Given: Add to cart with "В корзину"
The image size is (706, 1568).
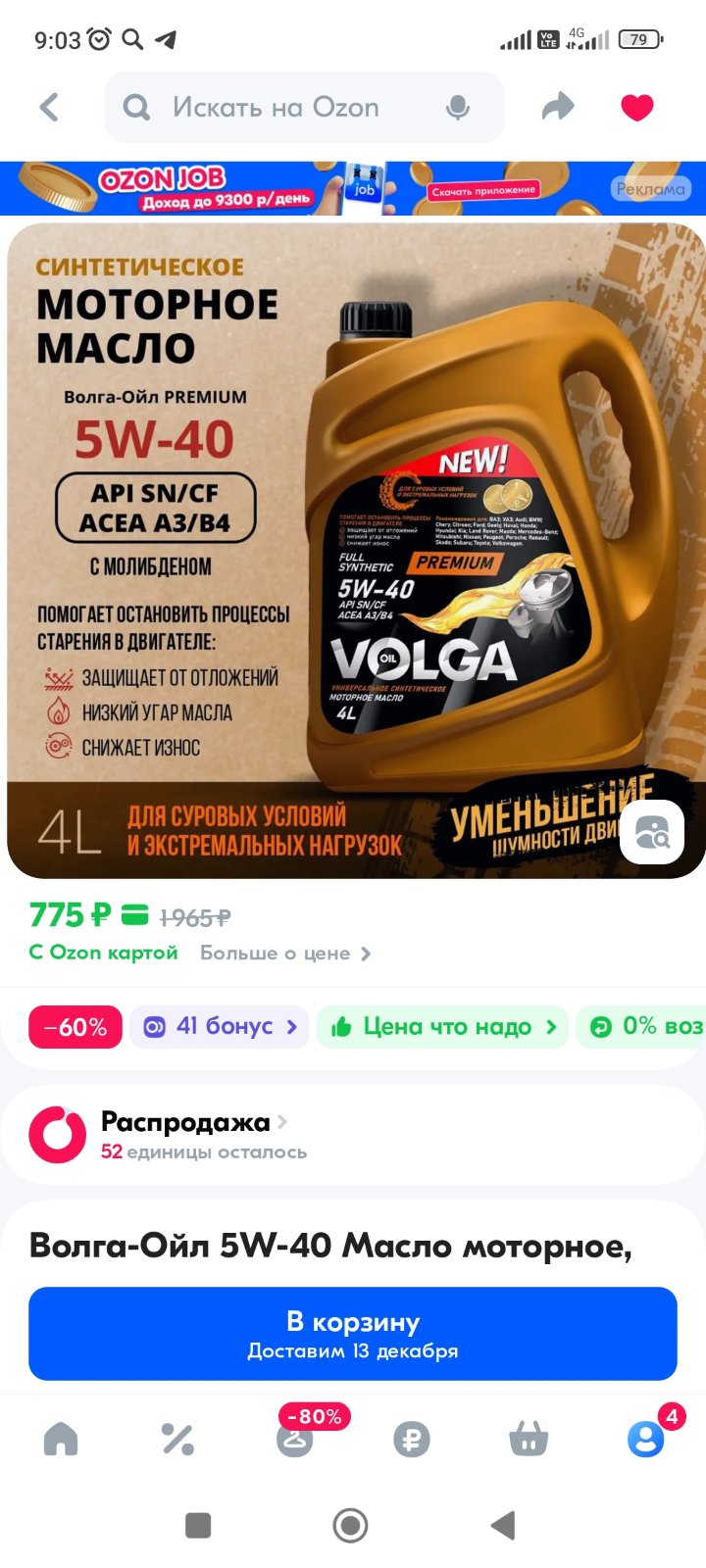Looking at the screenshot, I should [353, 1334].
